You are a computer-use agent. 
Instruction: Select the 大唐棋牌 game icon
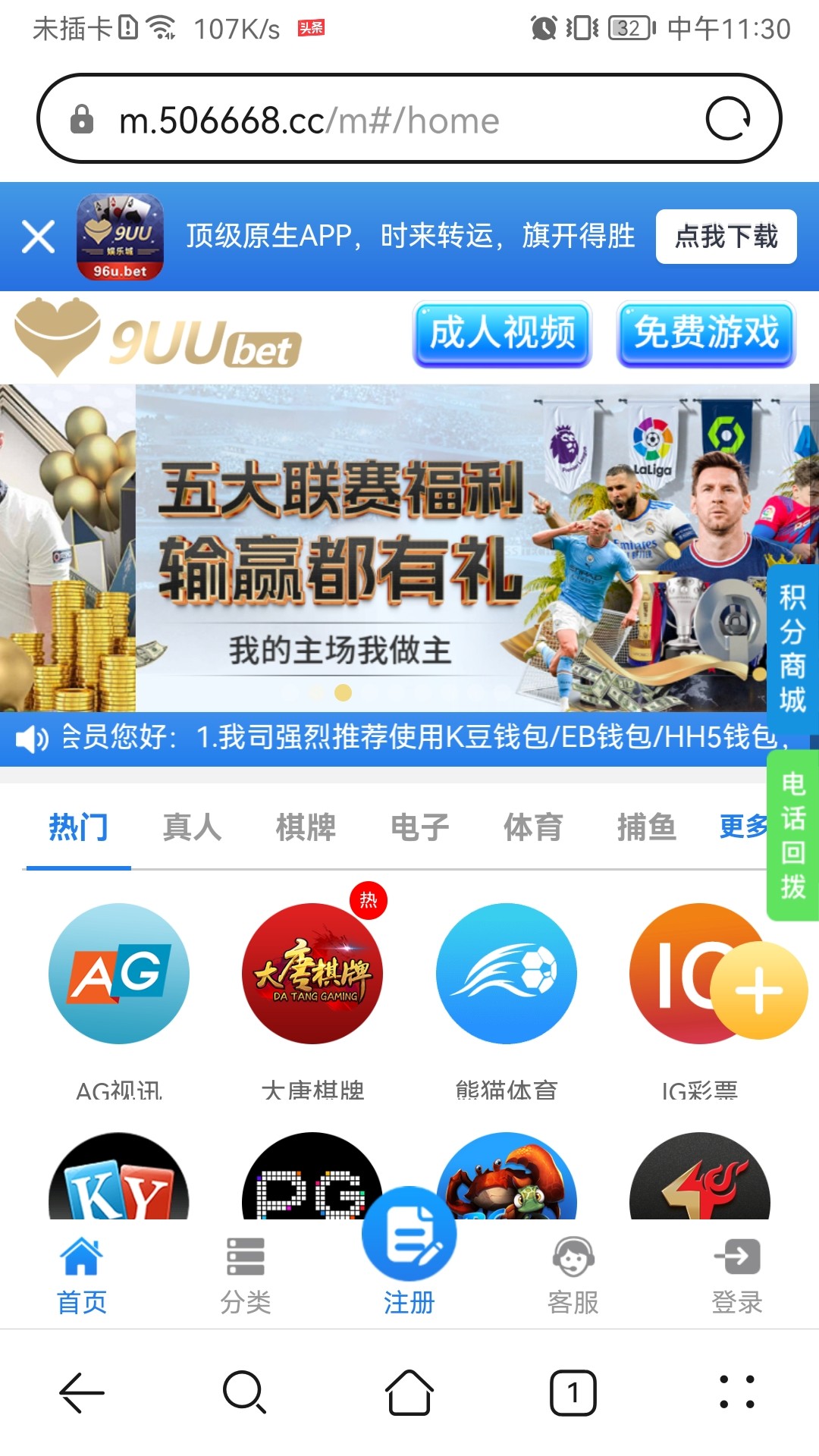point(312,974)
